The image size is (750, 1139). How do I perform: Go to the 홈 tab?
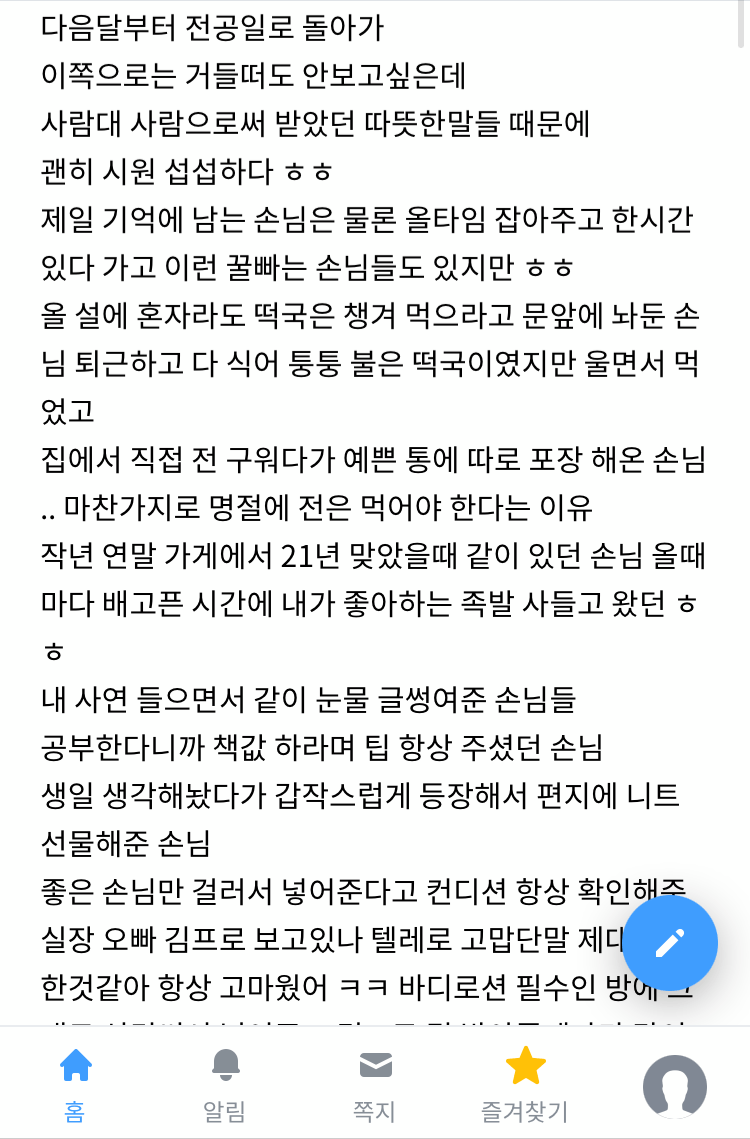pyautogui.click(x=75, y=1083)
